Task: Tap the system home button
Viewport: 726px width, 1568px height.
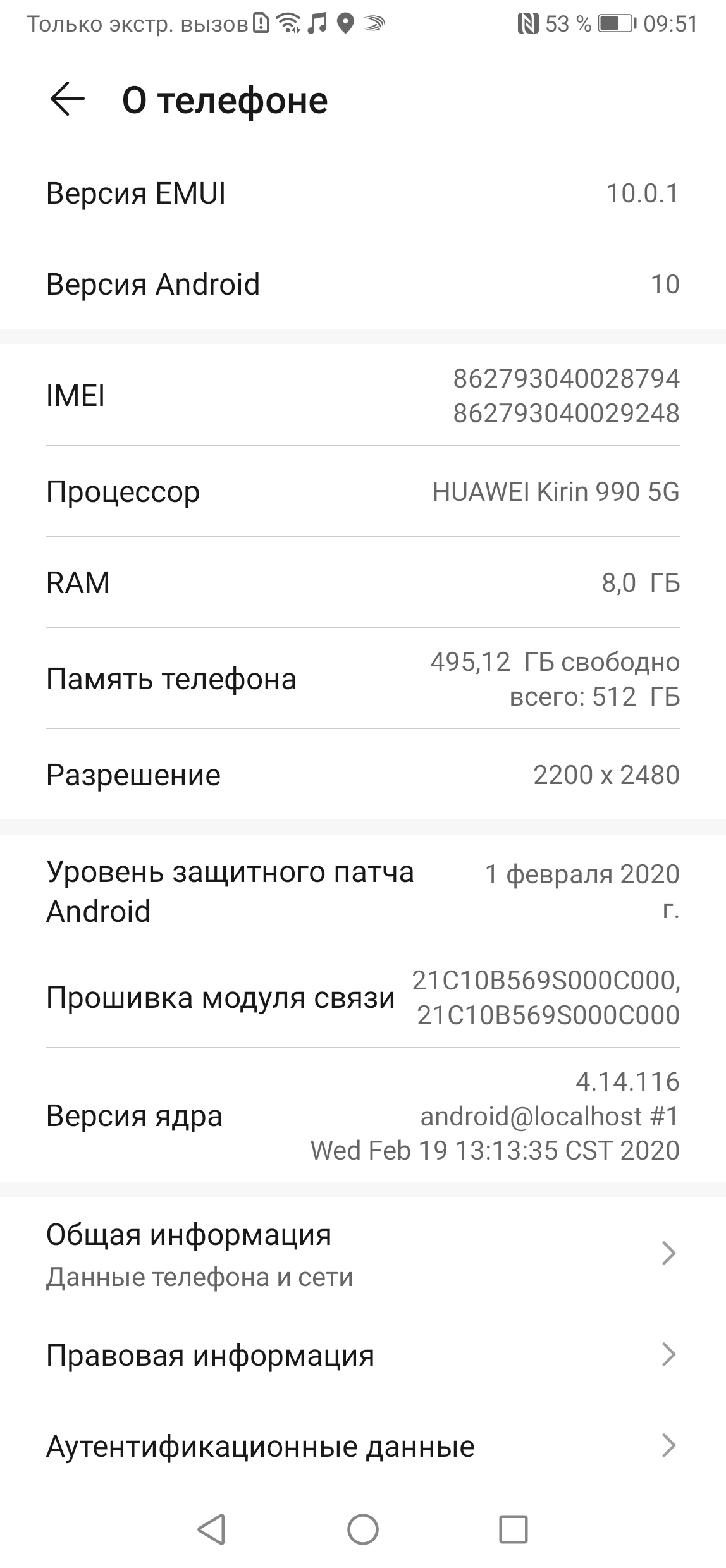Action: coord(363,1530)
